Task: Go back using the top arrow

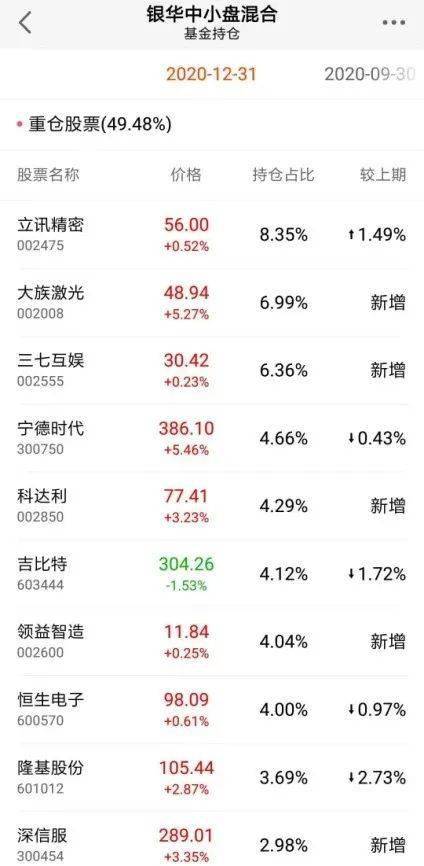Action: [25, 23]
